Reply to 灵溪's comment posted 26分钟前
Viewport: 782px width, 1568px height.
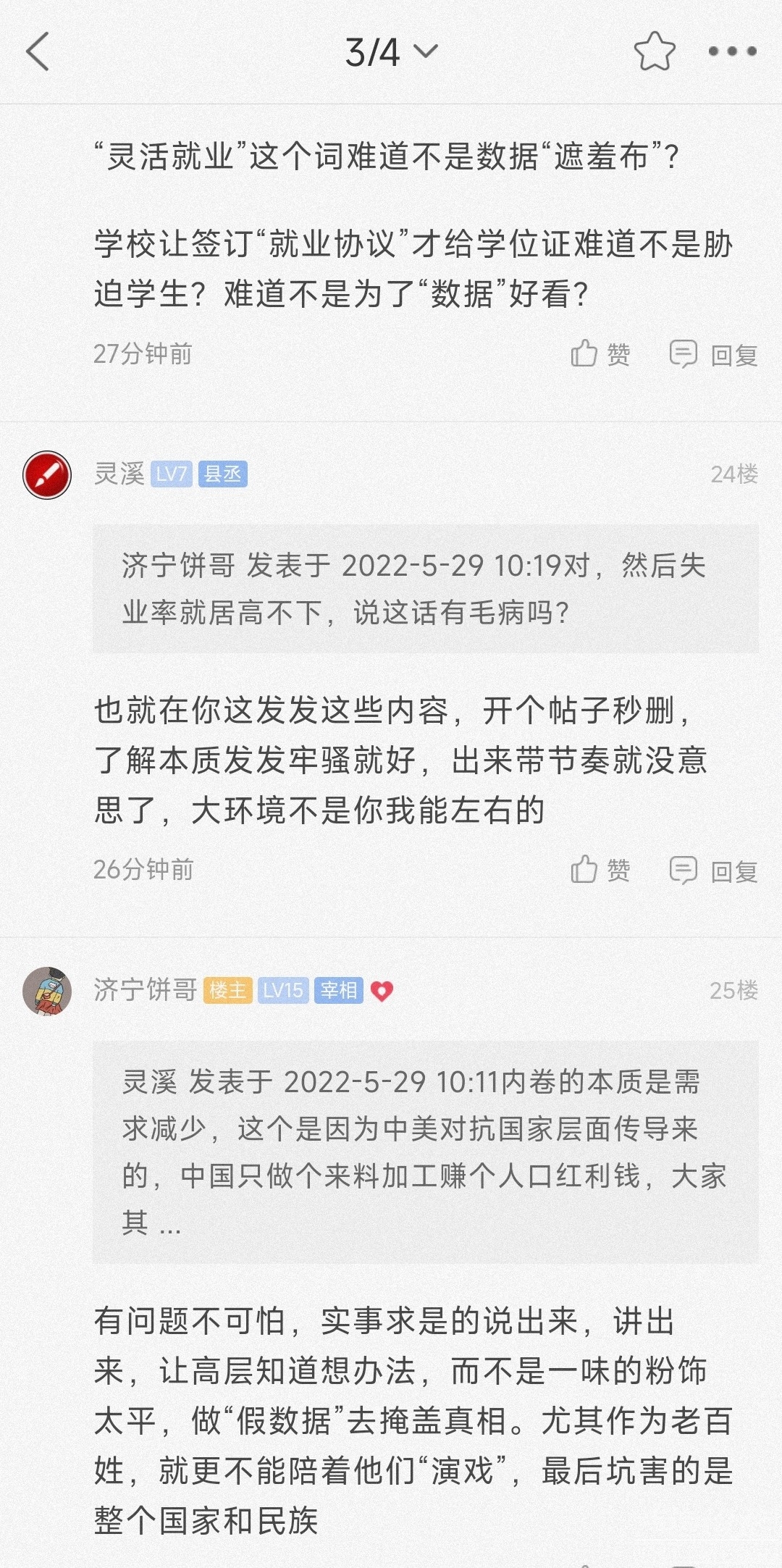pos(714,870)
